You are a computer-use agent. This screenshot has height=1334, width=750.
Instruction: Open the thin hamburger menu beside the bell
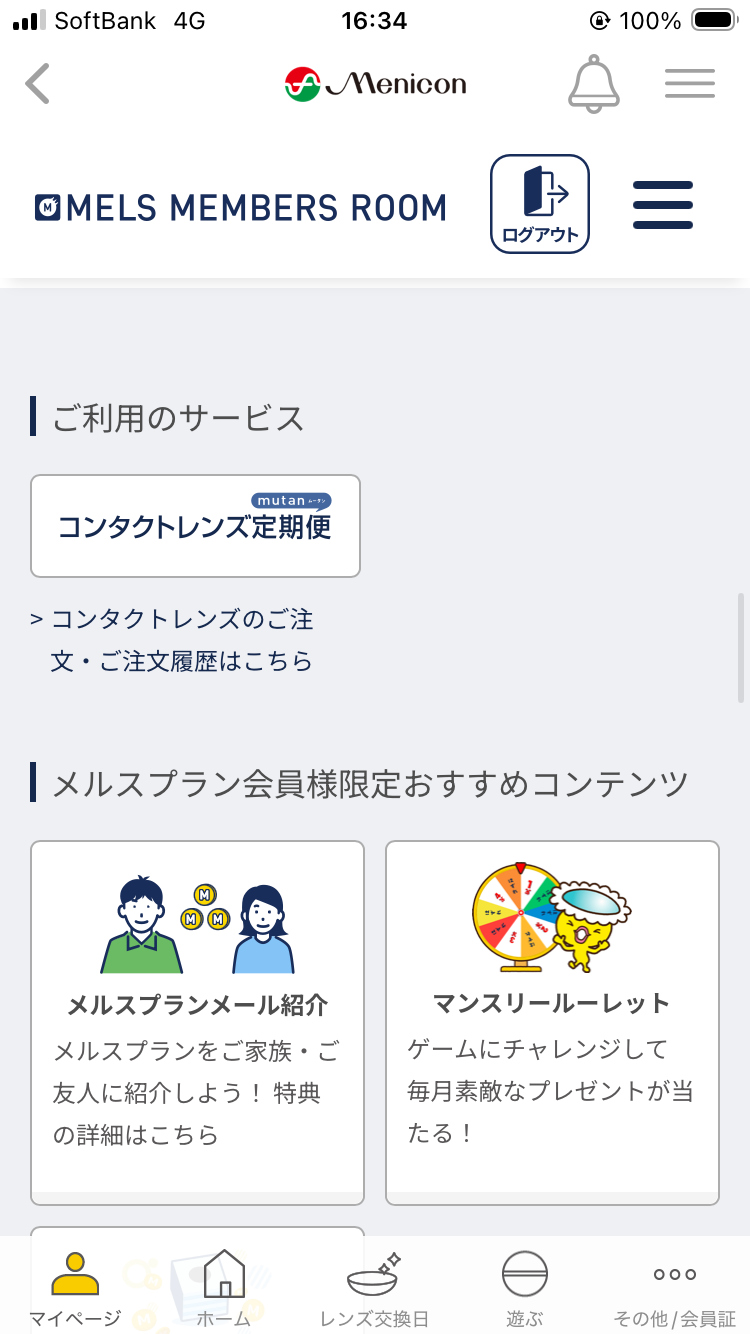[690, 83]
